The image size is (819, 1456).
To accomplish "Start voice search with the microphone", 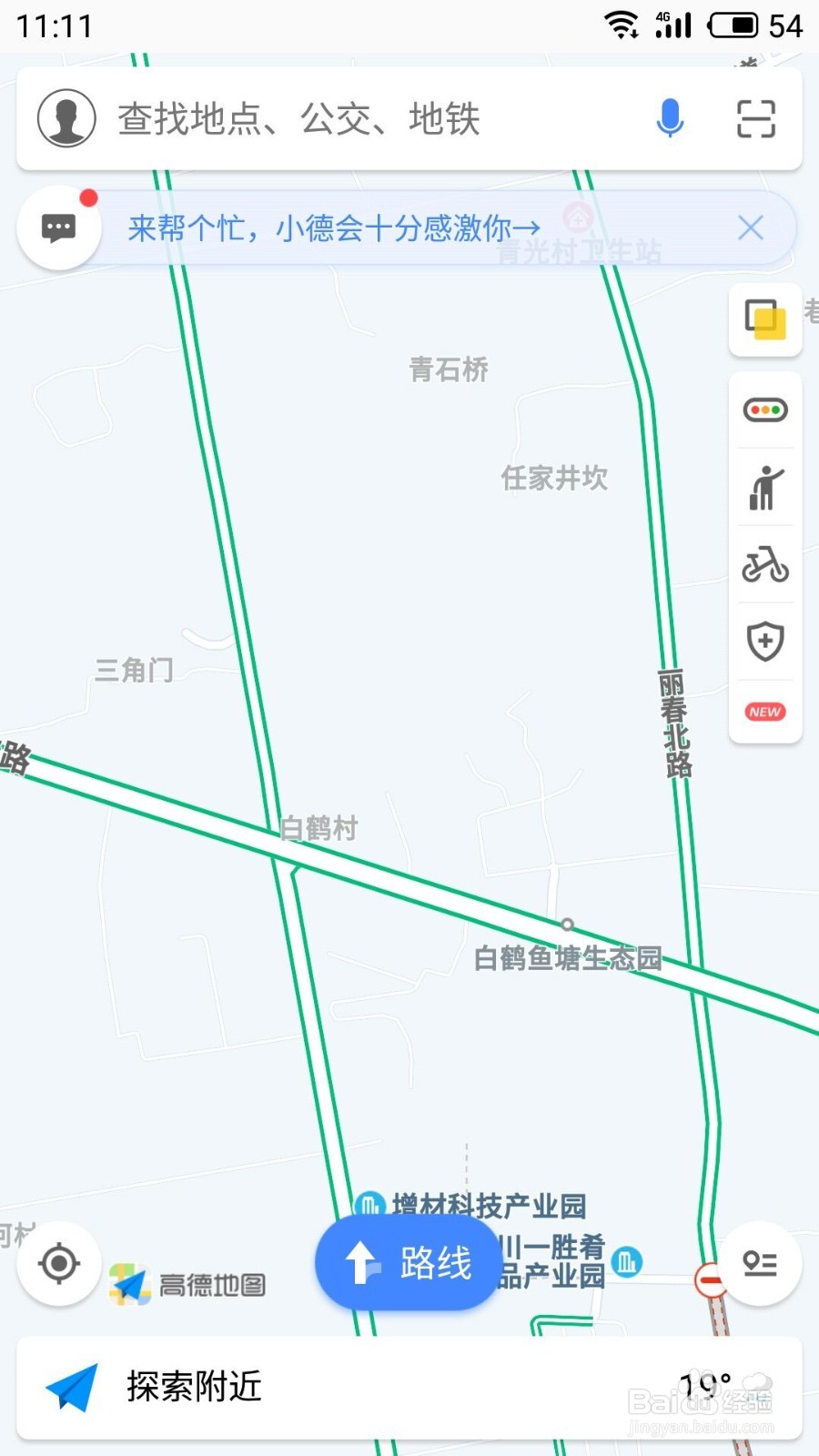I will (670, 117).
